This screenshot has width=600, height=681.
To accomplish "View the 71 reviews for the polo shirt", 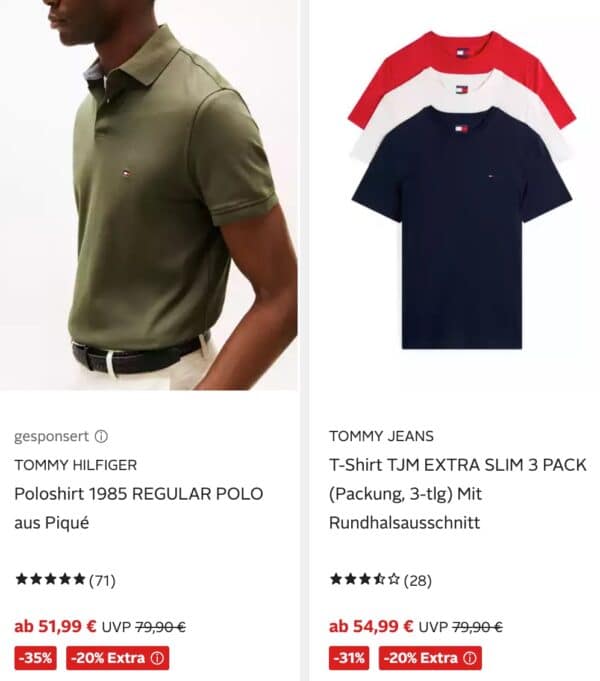I will pos(66,579).
